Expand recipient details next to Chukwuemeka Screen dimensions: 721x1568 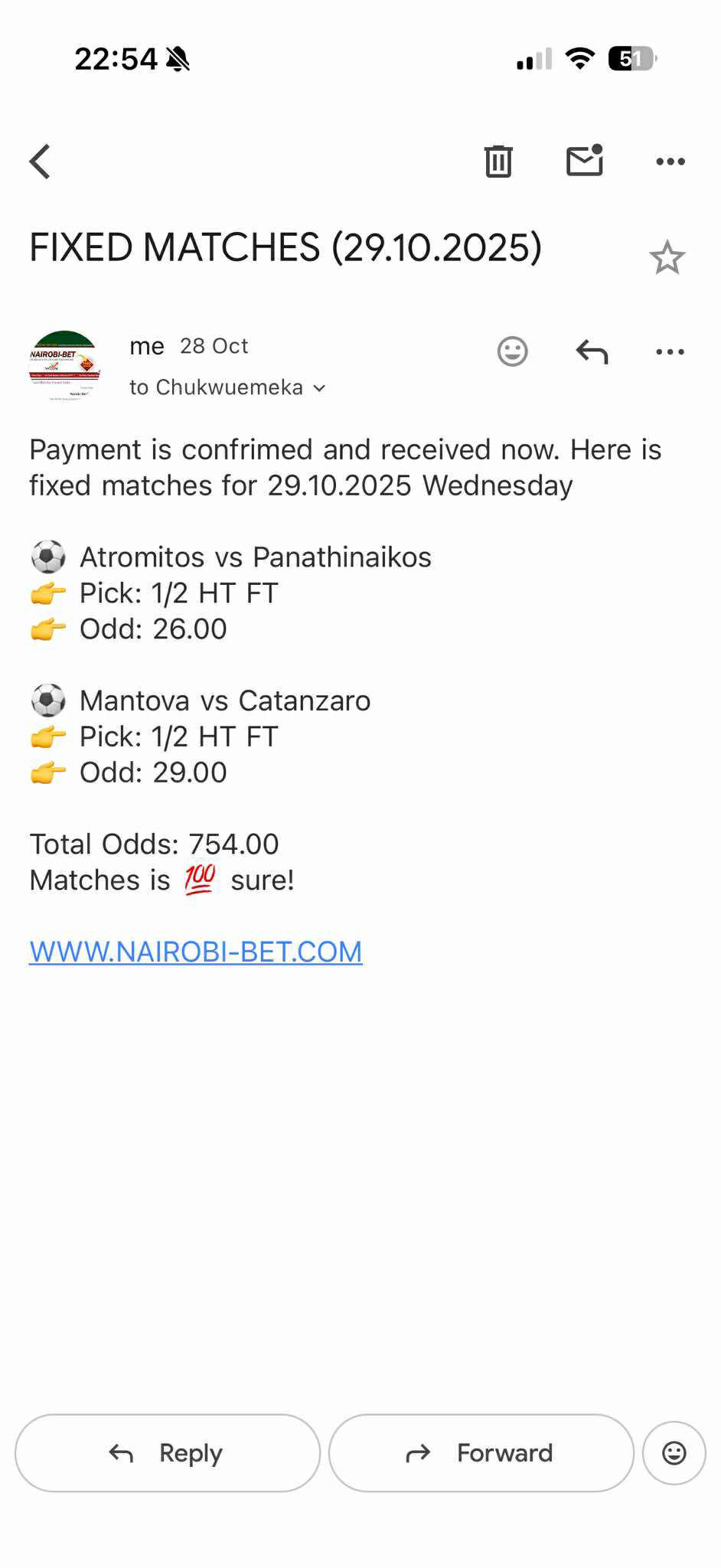[x=319, y=388]
